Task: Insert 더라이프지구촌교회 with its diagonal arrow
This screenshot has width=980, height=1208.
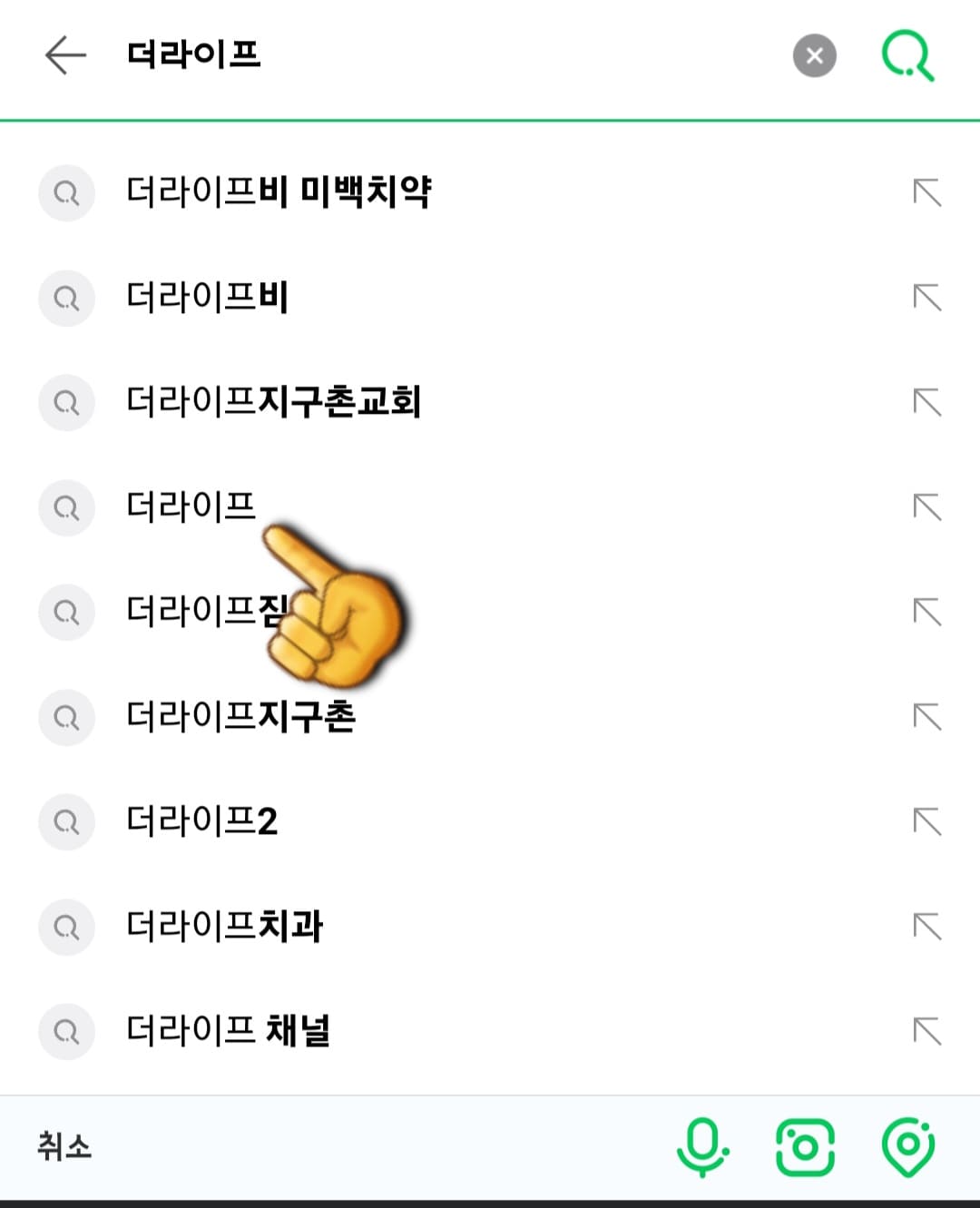Action: pos(926,403)
